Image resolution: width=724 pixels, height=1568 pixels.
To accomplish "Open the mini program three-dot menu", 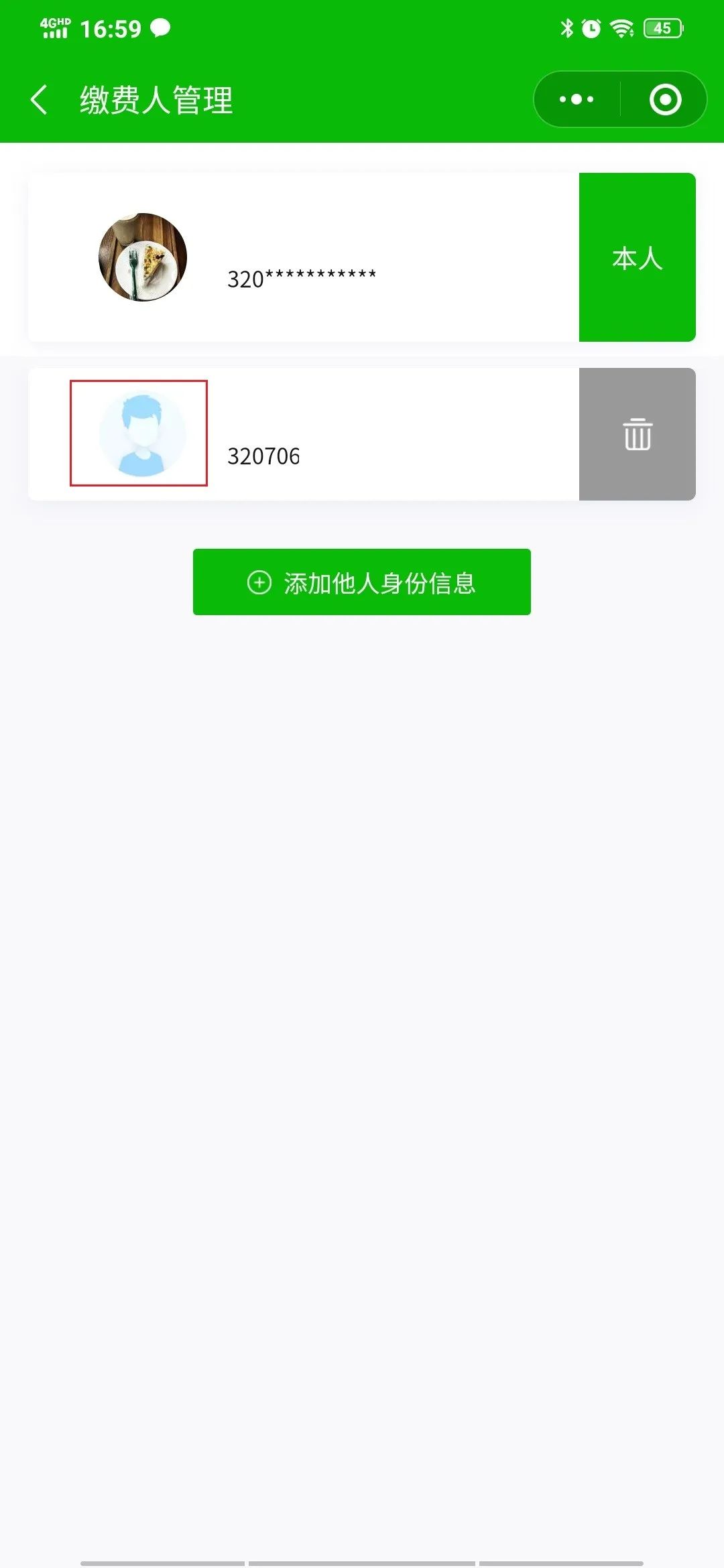I will (577, 99).
